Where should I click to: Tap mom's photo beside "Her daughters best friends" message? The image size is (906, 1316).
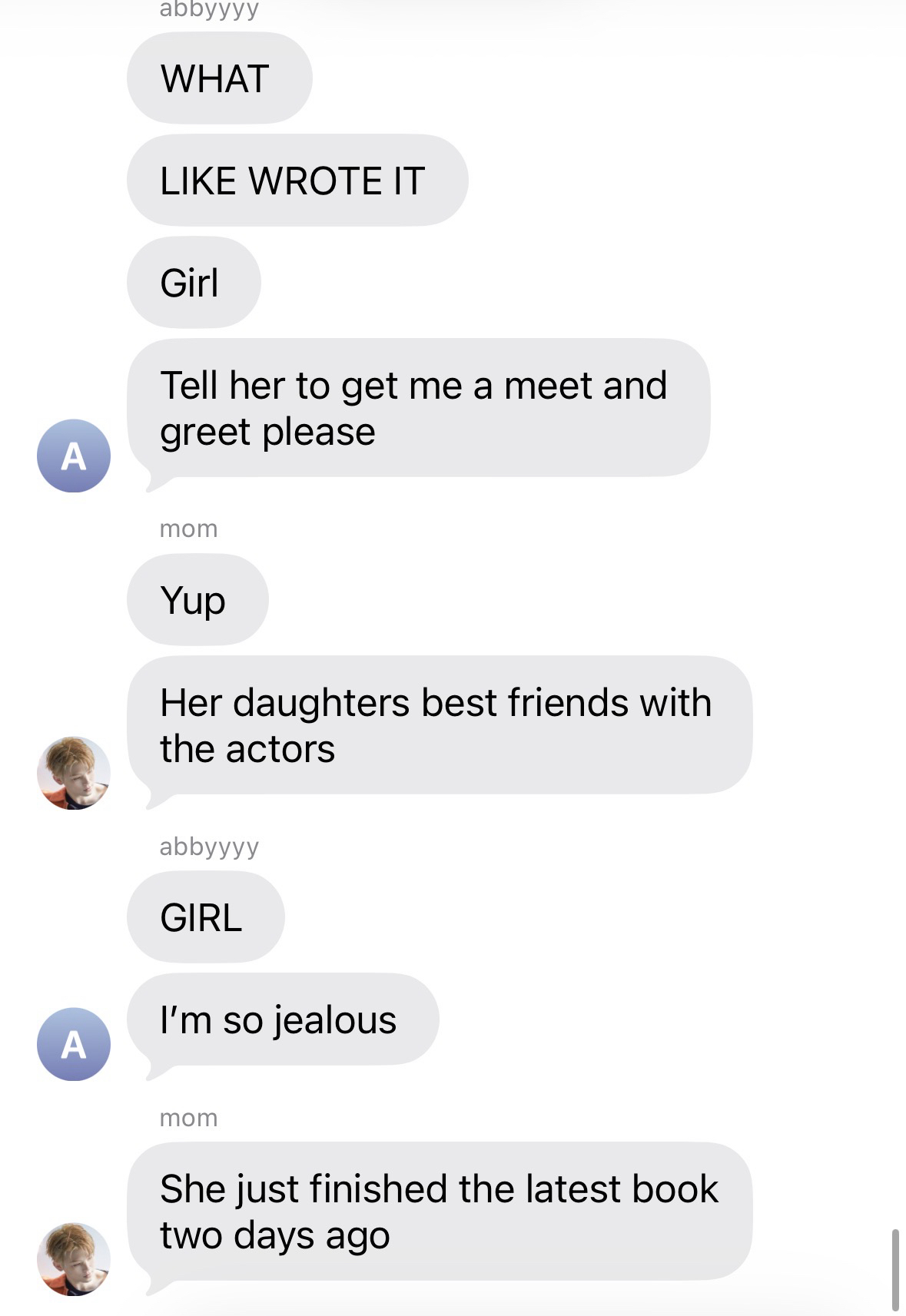pos(74,773)
